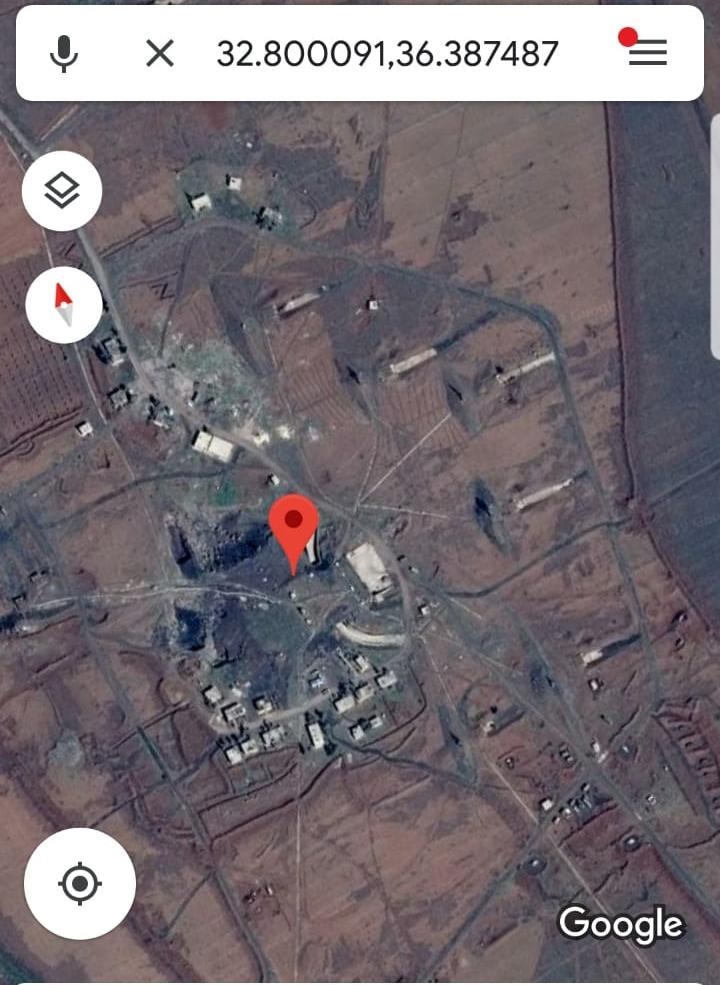Viewport: 720px width, 985px height.
Task: Start voice search with the microphone
Action: tap(64, 53)
